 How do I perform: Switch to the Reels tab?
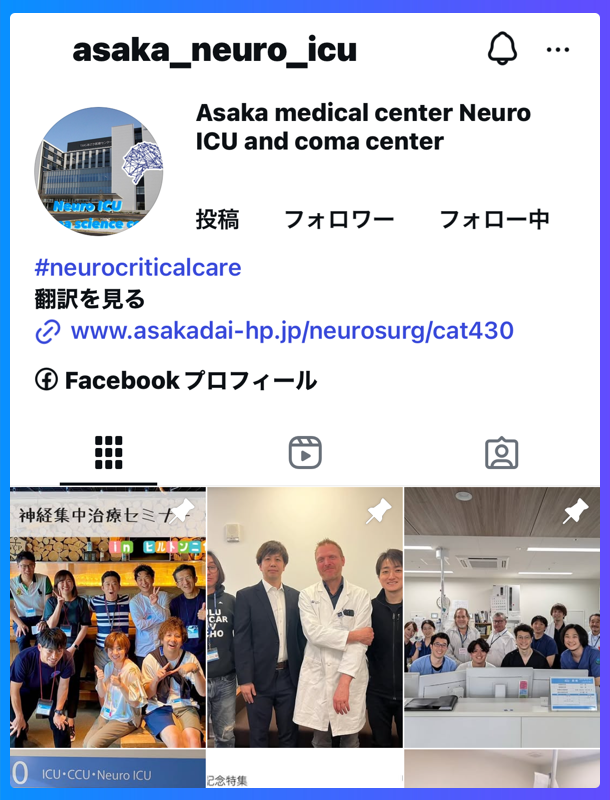pos(305,453)
